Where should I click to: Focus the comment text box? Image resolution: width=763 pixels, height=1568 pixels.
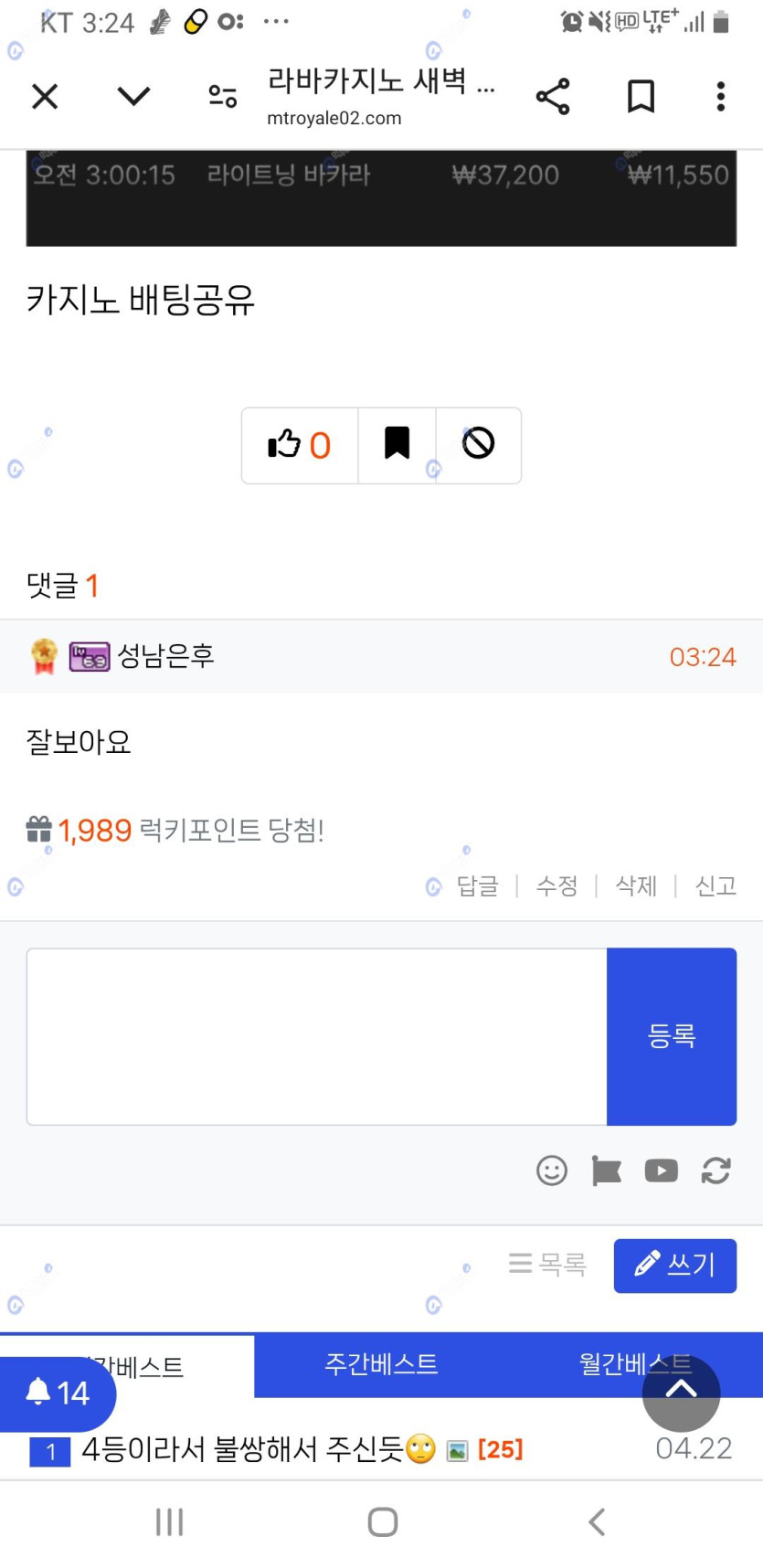point(317,1036)
